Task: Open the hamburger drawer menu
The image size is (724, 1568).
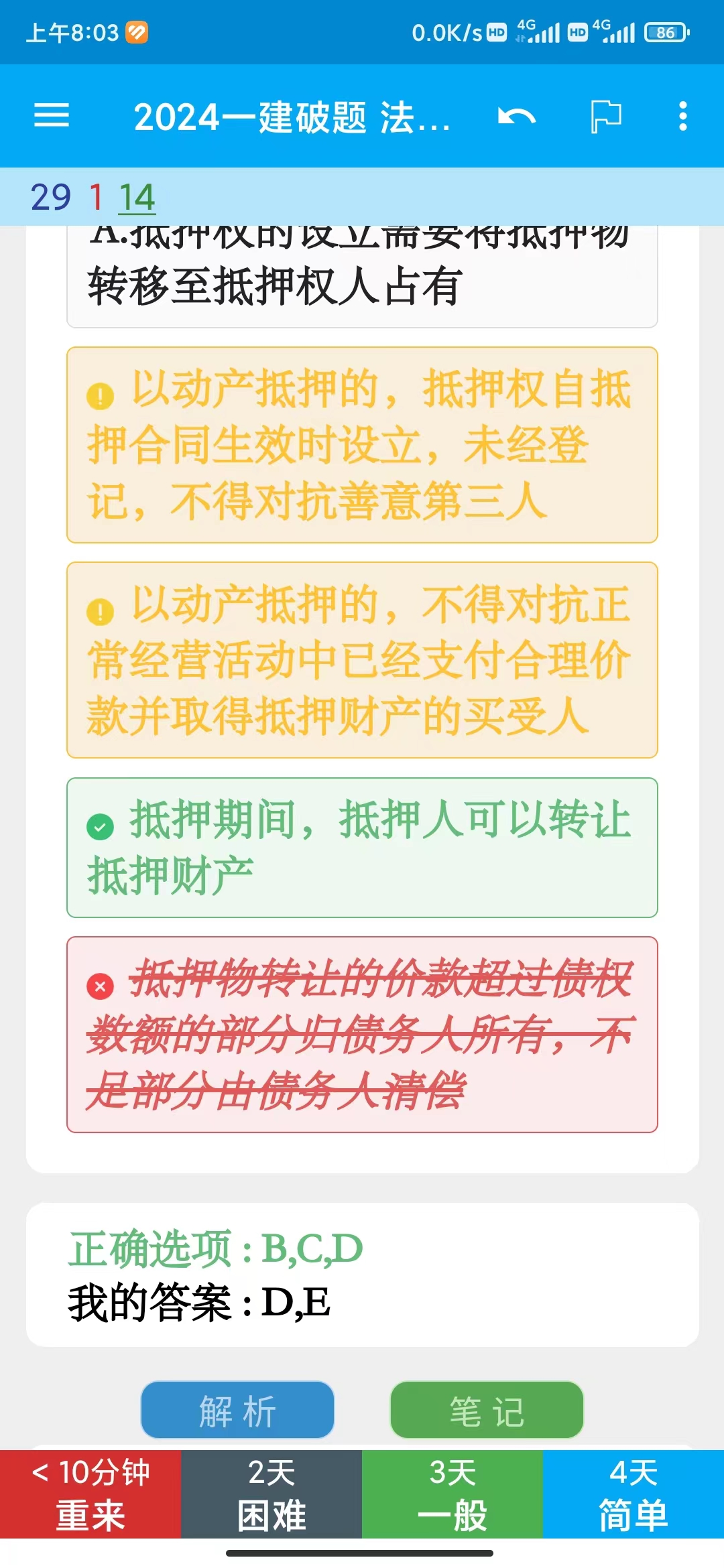Action: pyautogui.click(x=52, y=116)
